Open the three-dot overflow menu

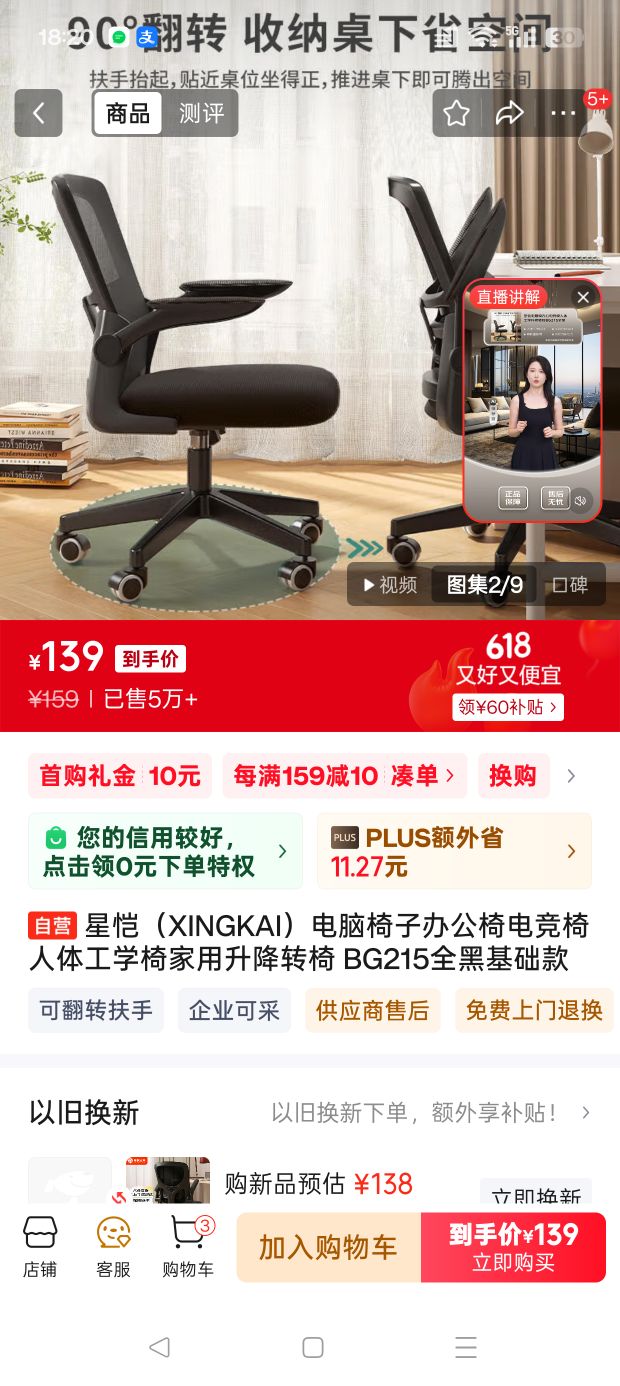(563, 114)
